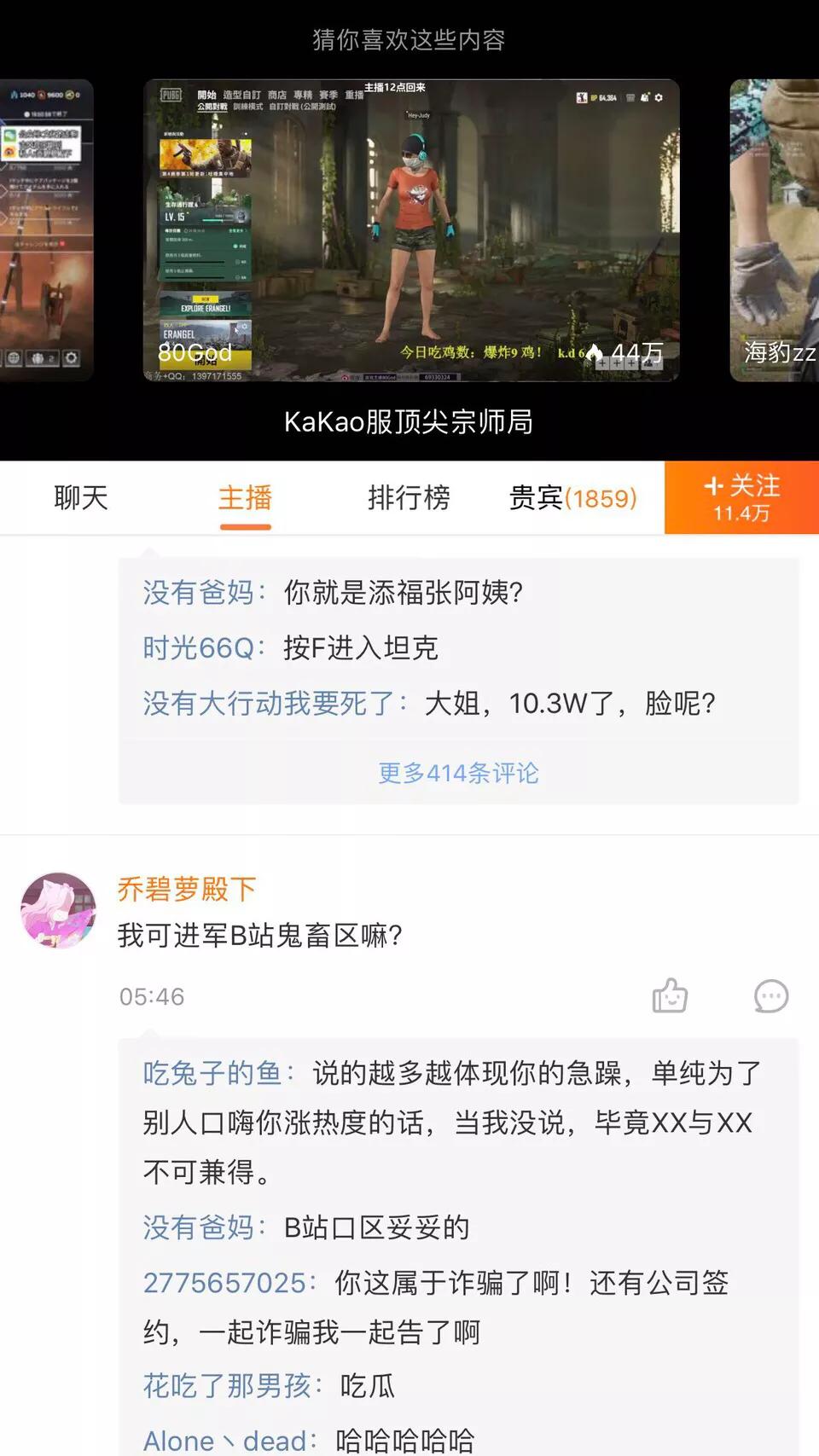Click 乔碧萝殿下's avatar picture

pos(58,909)
